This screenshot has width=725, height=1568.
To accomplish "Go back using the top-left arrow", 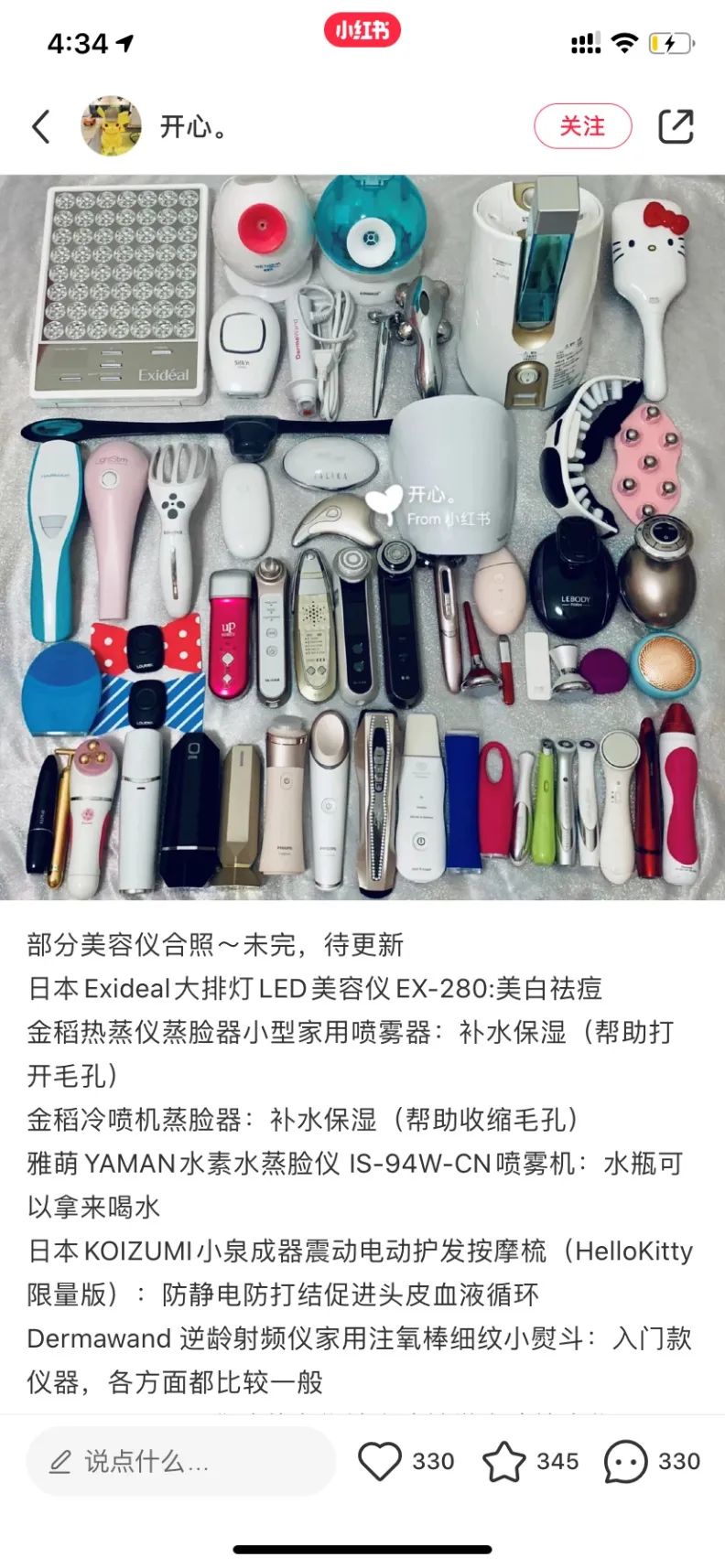I will 41,126.
